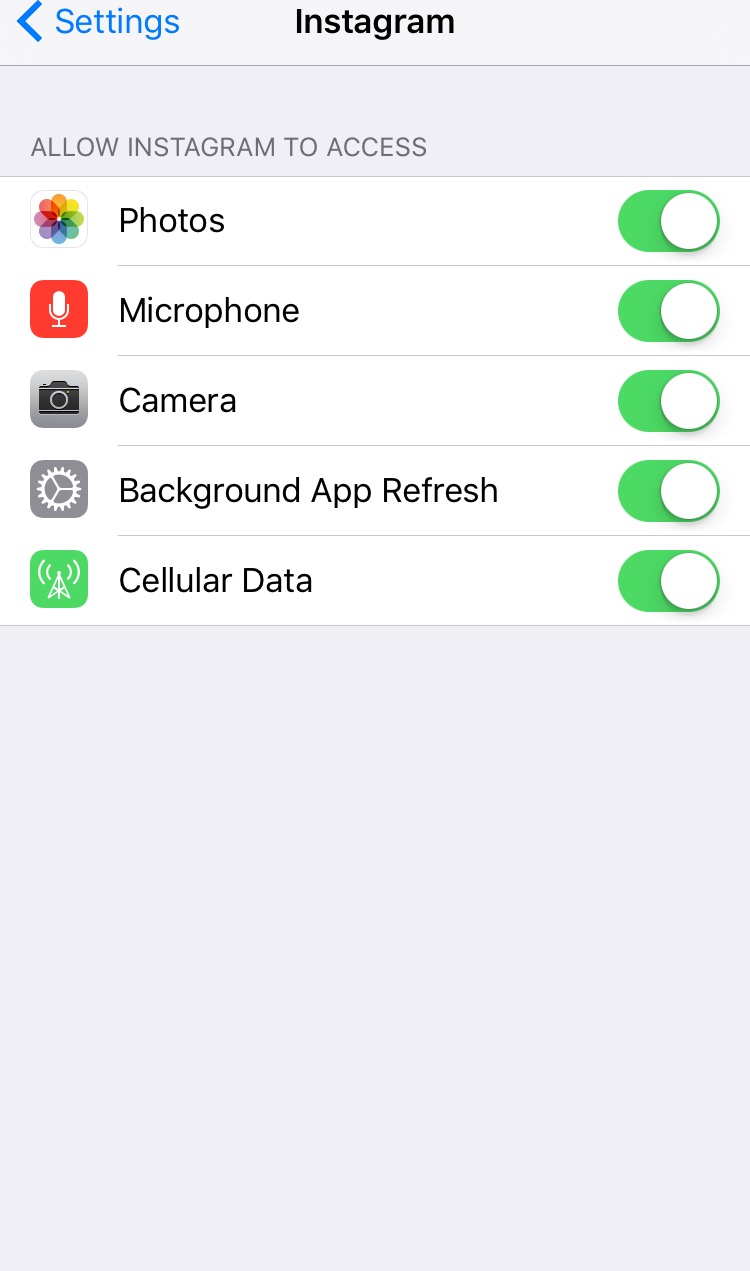750x1271 pixels.
Task: Switch off Background App Refresh
Action: [x=668, y=491]
